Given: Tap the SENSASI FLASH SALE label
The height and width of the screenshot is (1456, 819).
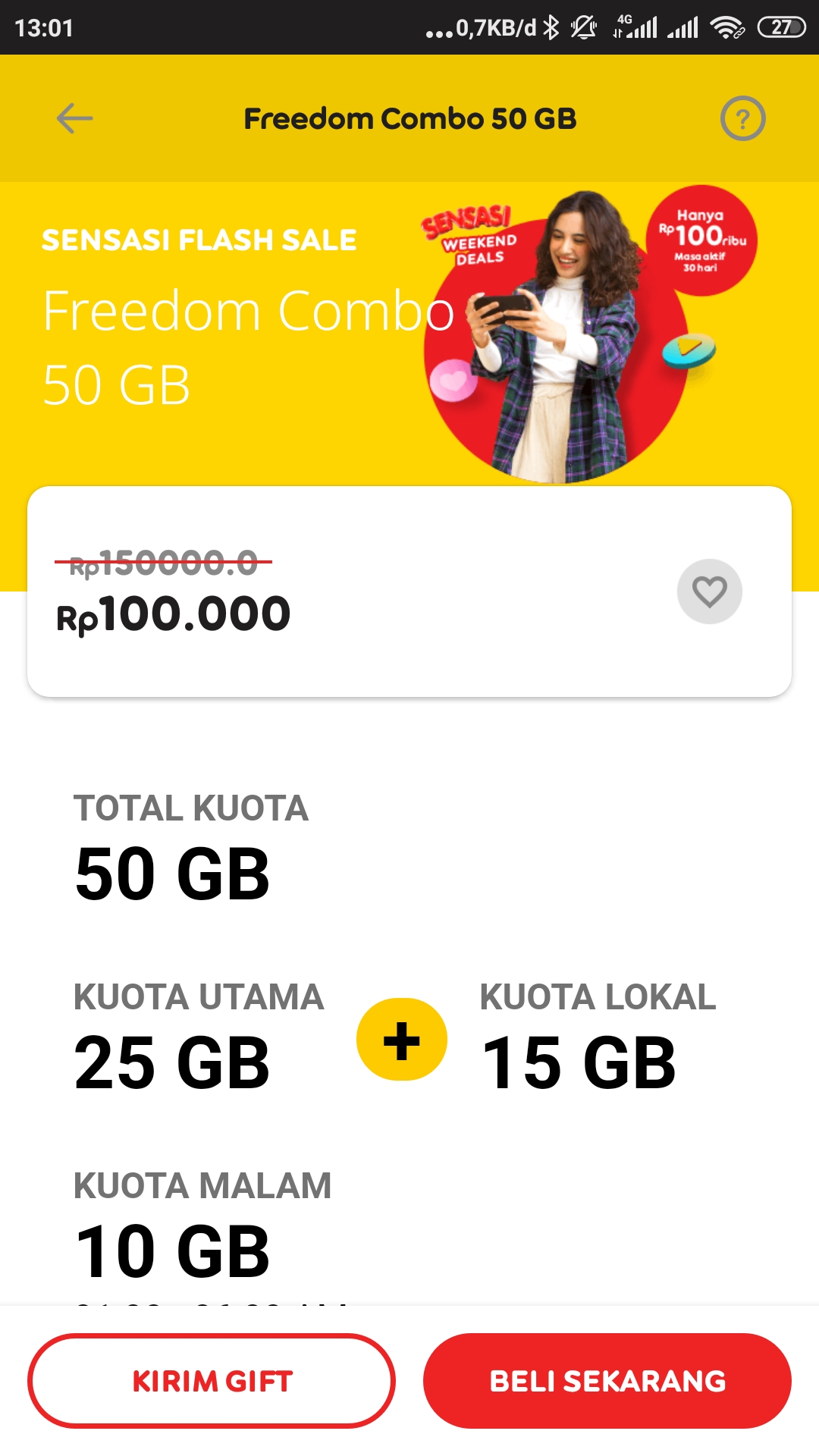Looking at the screenshot, I should (197, 240).
